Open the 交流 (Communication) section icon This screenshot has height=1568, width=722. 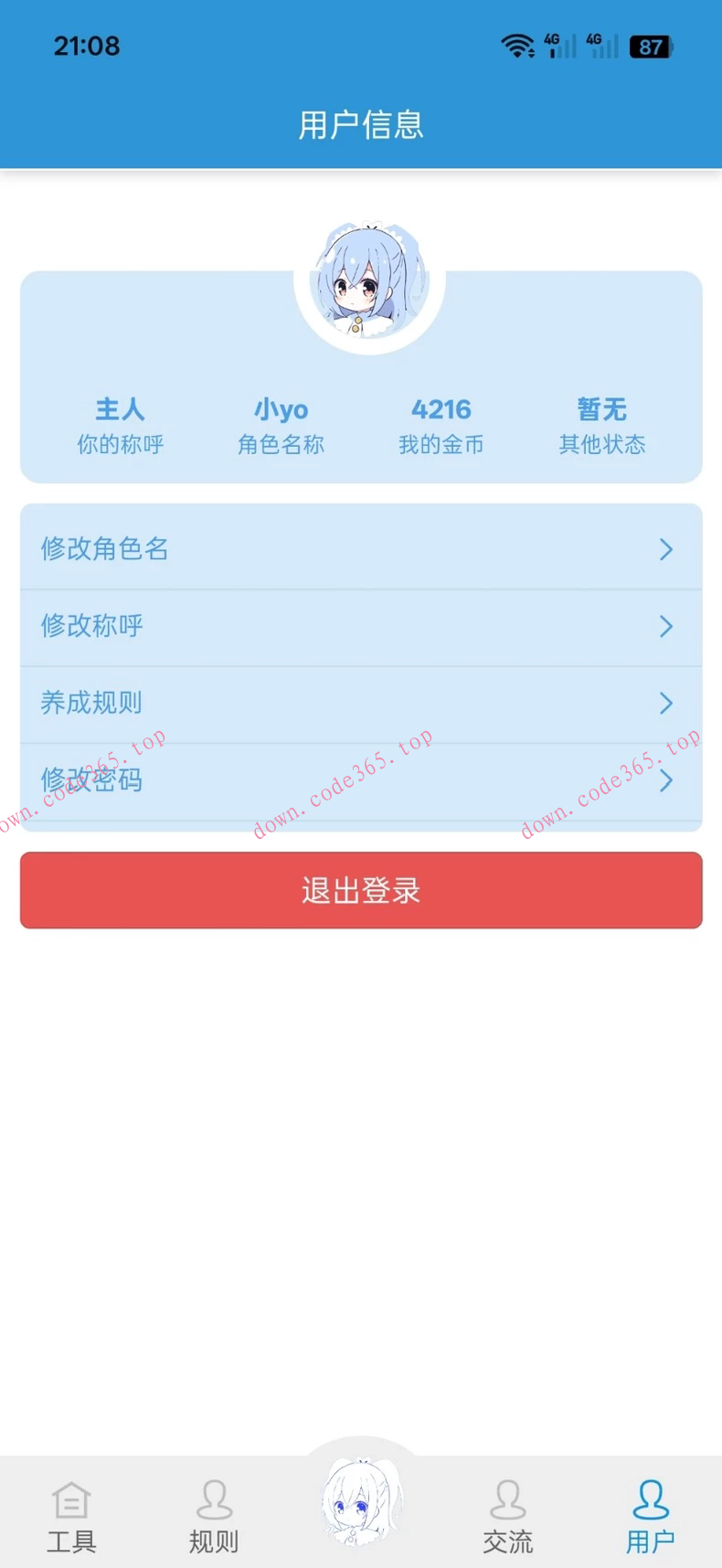click(x=508, y=1499)
